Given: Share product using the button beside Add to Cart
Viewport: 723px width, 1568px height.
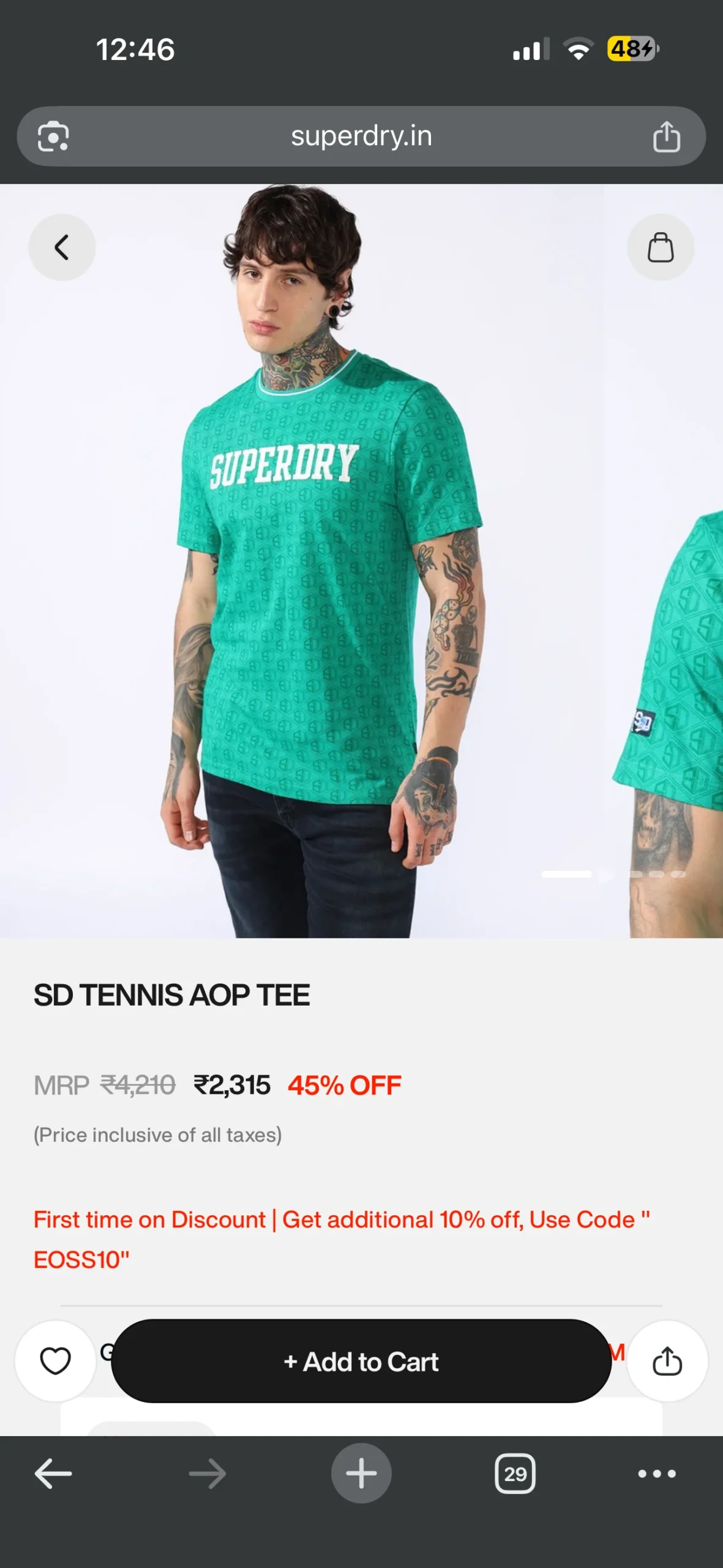Looking at the screenshot, I should (x=667, y=1361).
